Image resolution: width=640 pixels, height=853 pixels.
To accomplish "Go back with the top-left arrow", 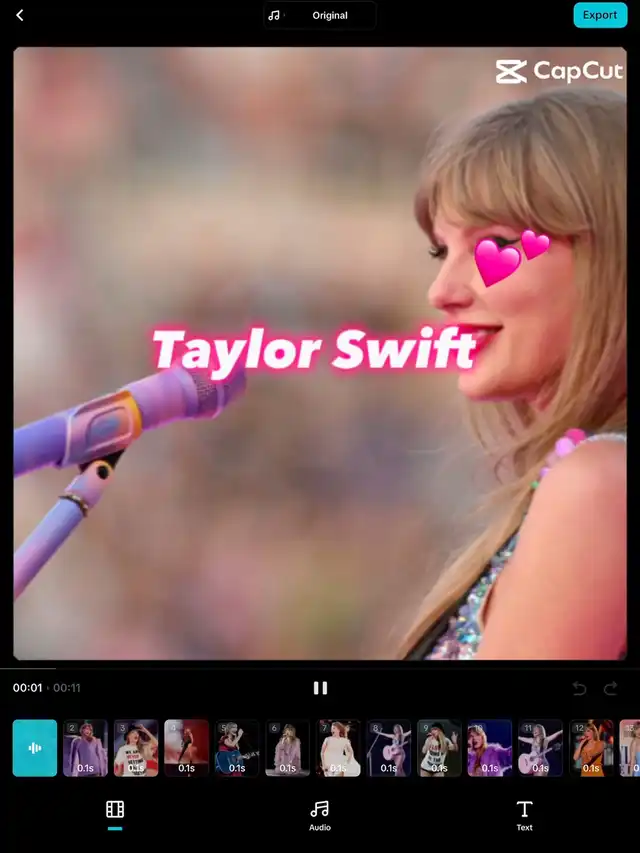I will pyautogui.click(x=20, y=15).
